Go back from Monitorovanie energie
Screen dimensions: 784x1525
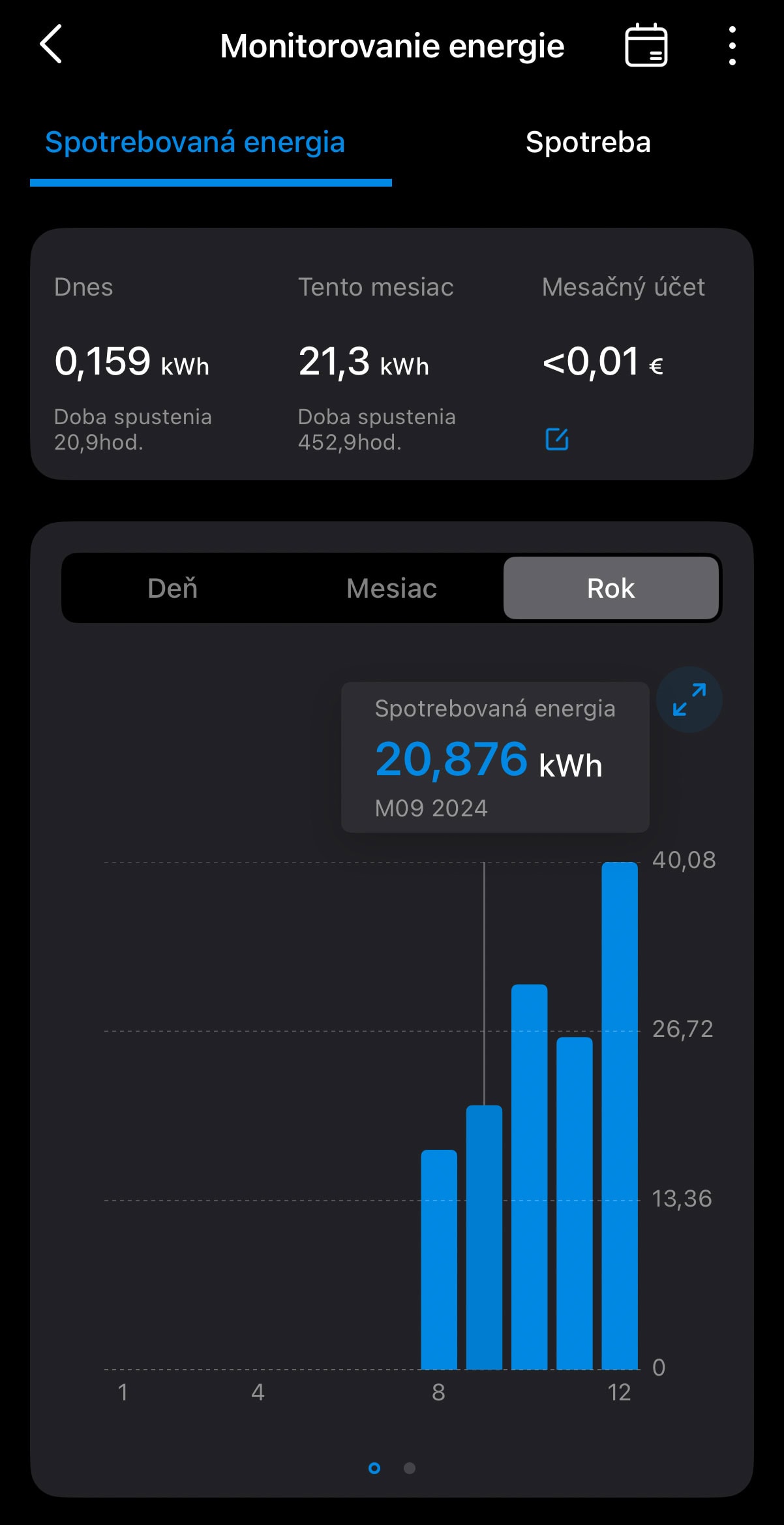tap(51, 44)
